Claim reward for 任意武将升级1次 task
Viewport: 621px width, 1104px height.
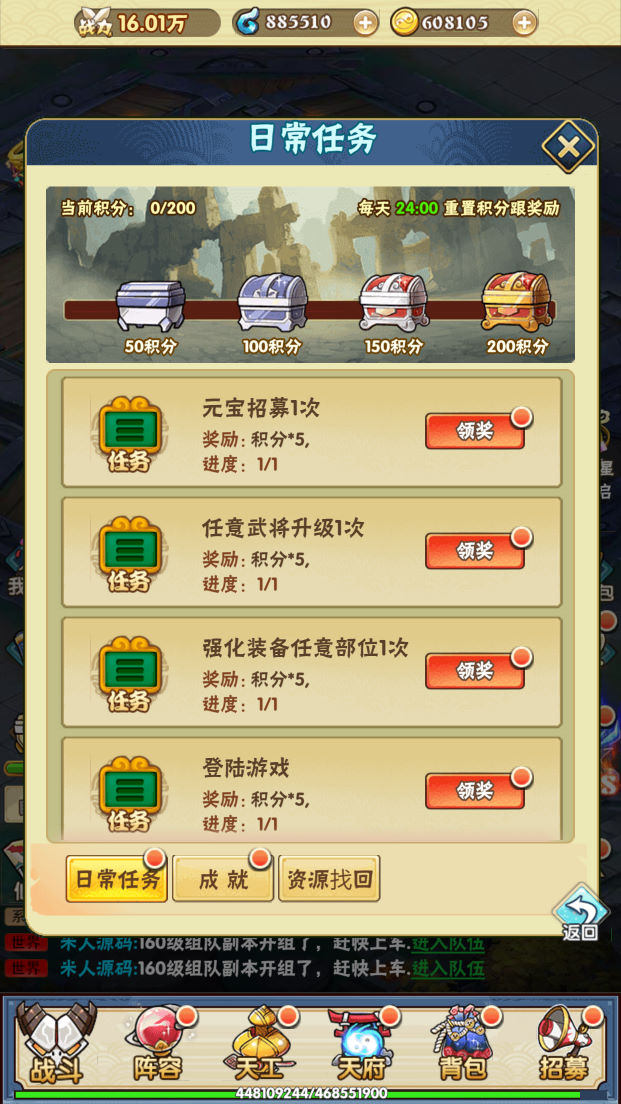[475, 551]
